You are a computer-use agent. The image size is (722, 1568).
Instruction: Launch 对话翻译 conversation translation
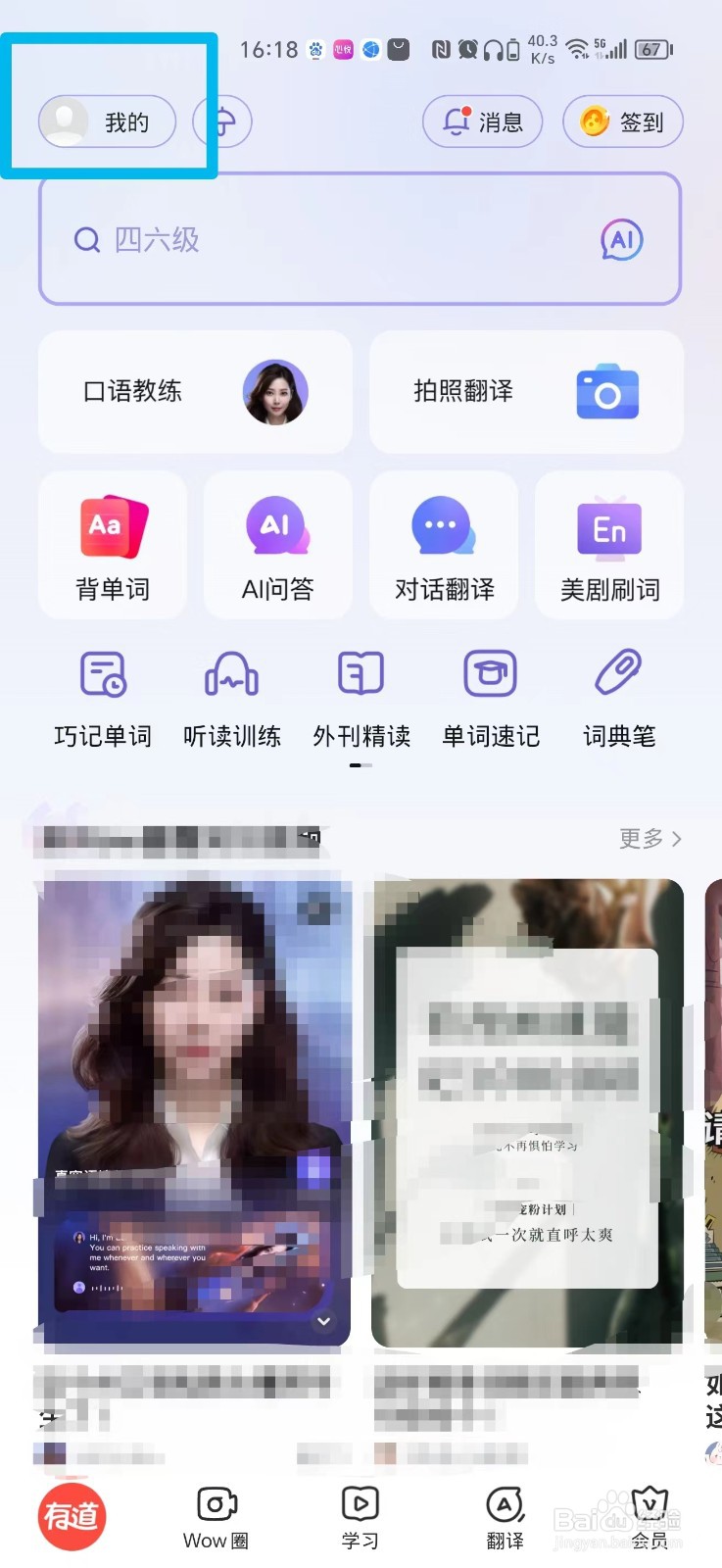[x=443, y=545]
